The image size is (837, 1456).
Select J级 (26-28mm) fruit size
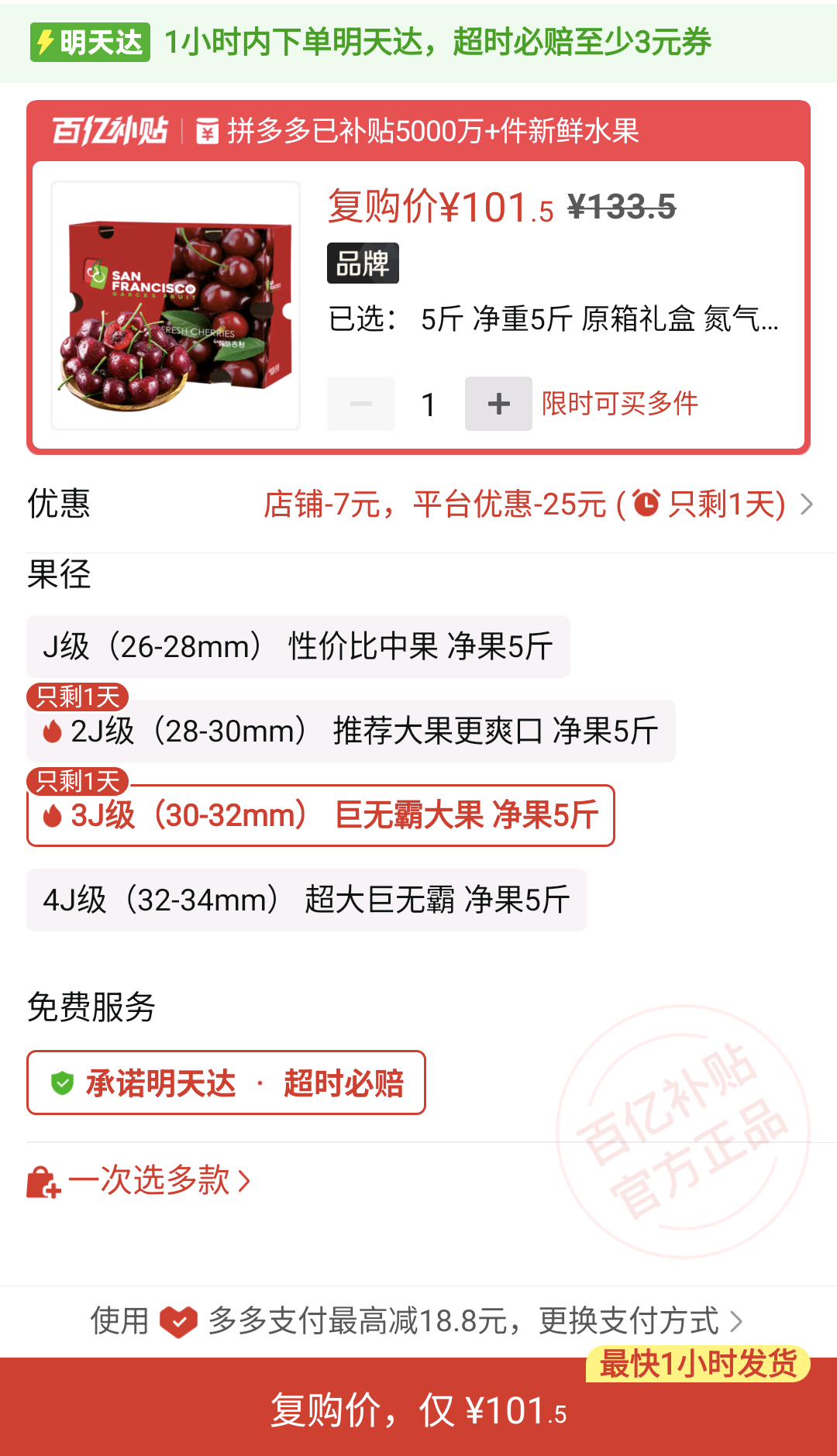(298, 646)
